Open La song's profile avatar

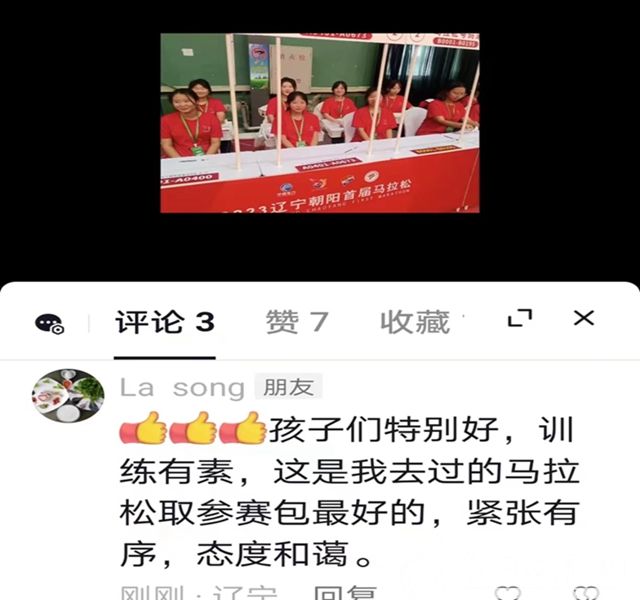pyautogui.click(x=68, y=396)
